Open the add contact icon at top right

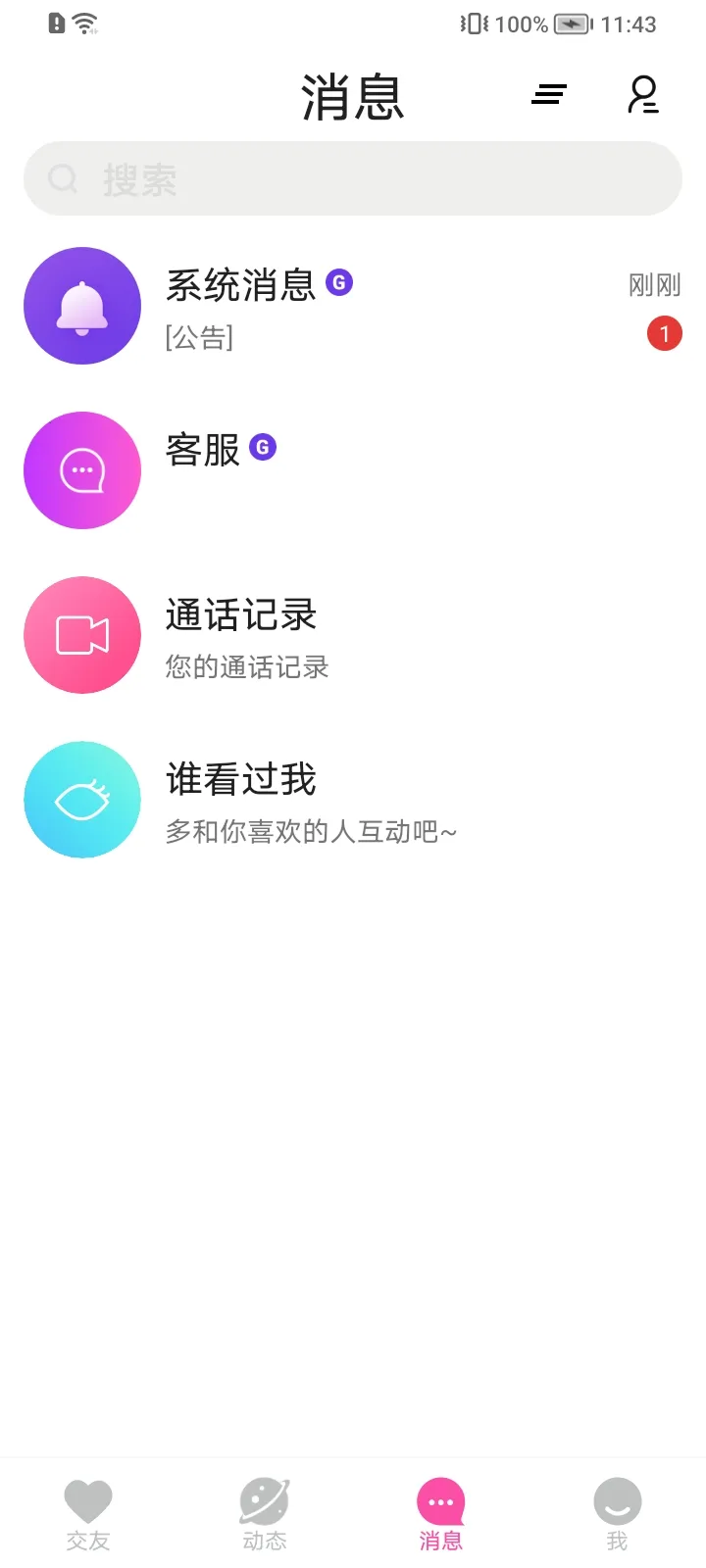coord(644,95)
